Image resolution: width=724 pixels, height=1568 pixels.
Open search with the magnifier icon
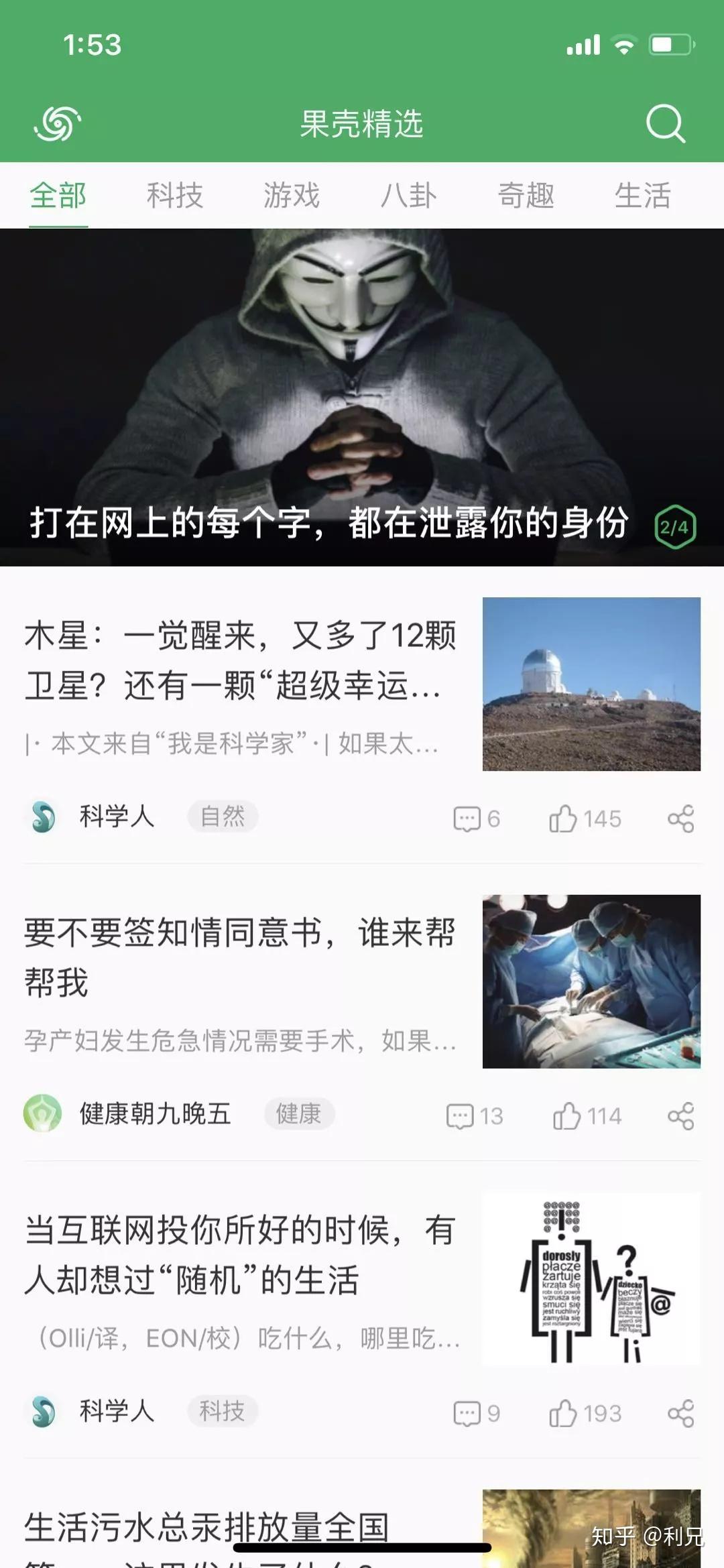coord(665,123)
